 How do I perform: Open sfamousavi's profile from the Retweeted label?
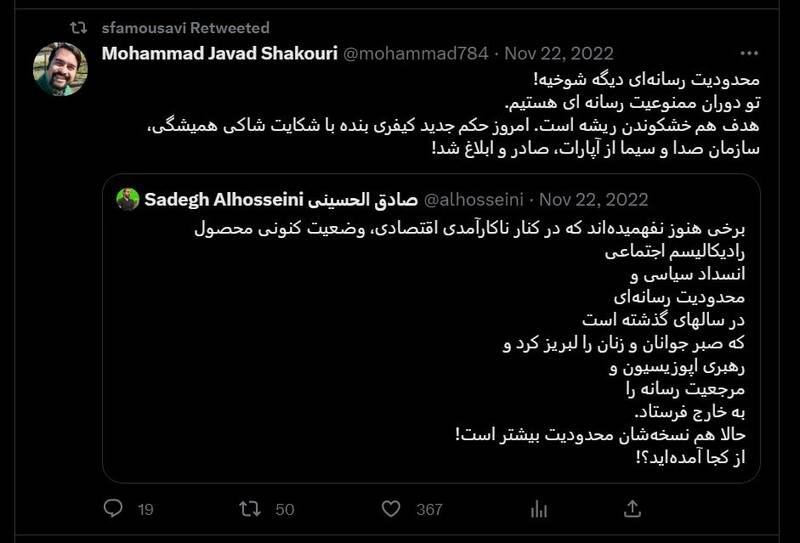pos(185,28)
